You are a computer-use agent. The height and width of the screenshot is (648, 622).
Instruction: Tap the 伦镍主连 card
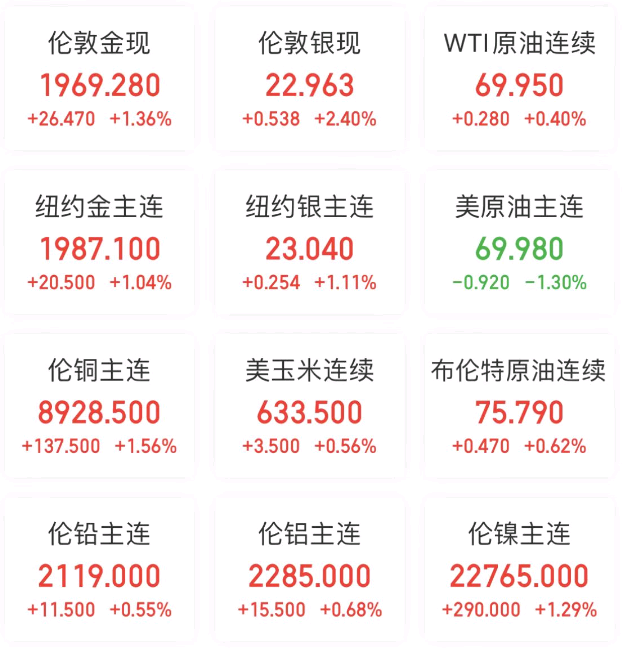pos(519,573)
